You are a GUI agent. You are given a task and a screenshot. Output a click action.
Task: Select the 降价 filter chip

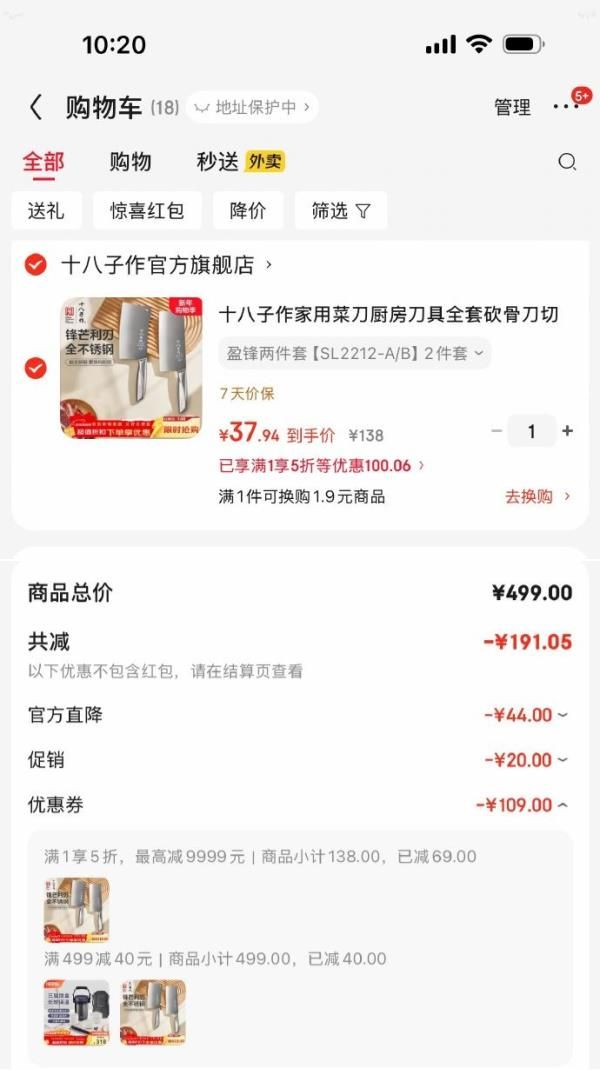click(248, 211)
